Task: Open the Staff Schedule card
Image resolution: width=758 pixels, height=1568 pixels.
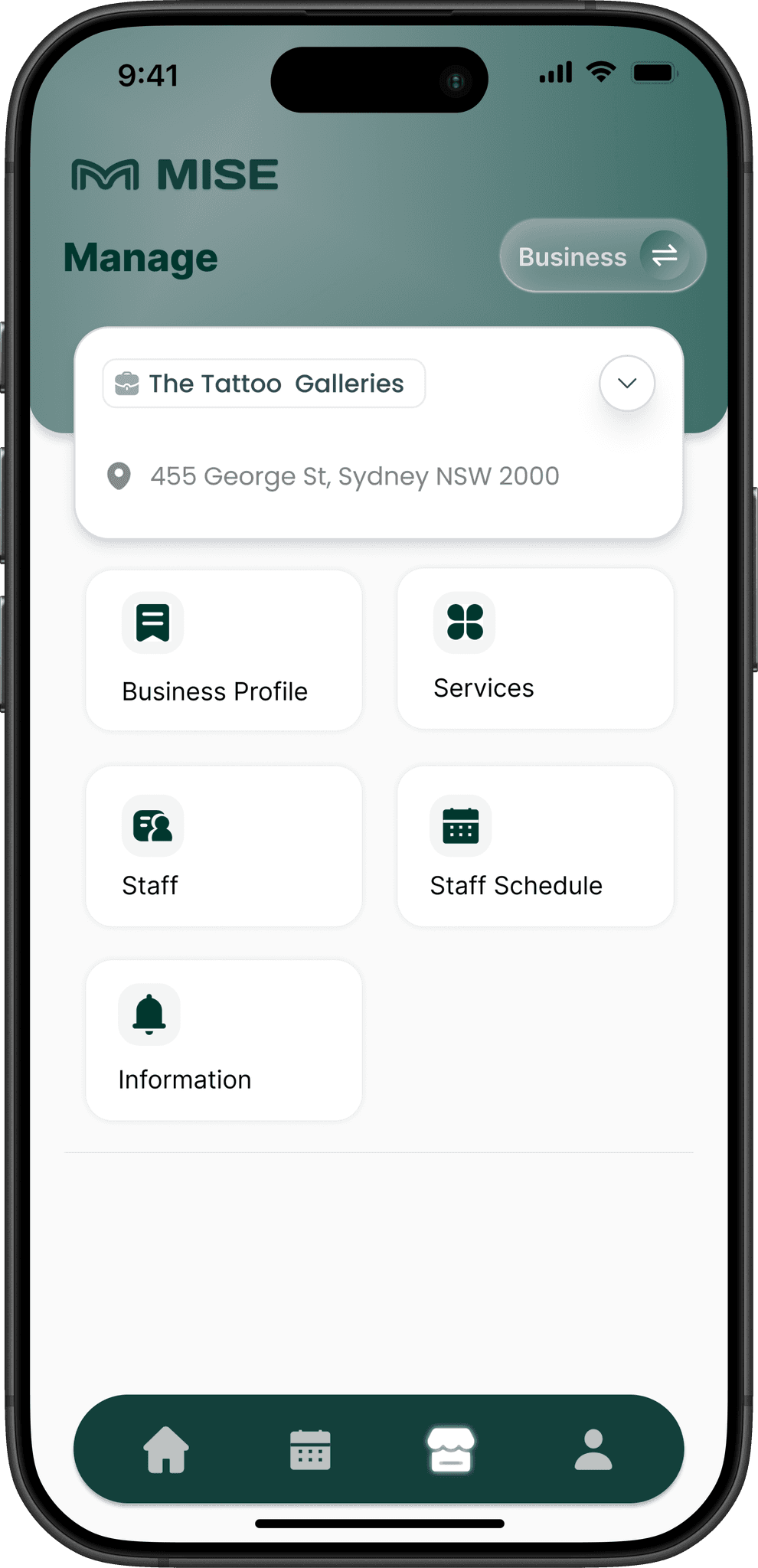Action: 535,846
